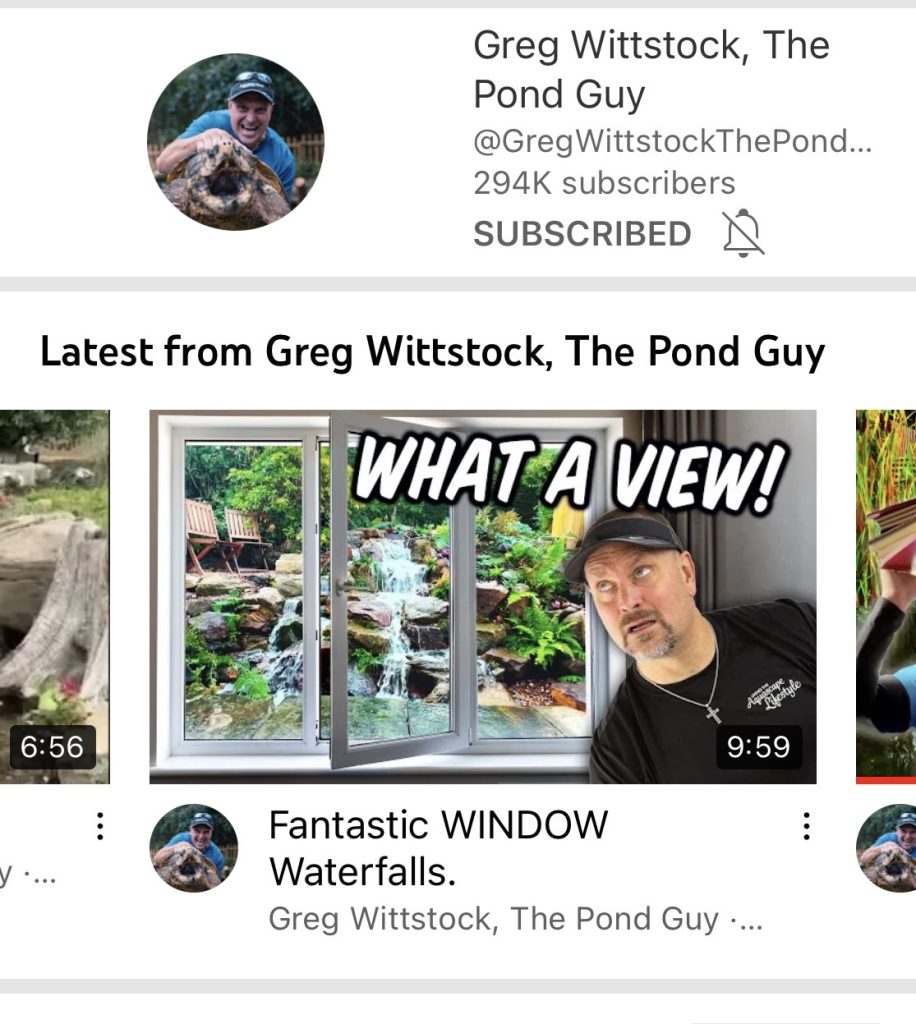This screenshot has height=1024, width=916.
Task: Open Greg Wittstock, The Pond Guy channel name
Action: click(650, 70)
